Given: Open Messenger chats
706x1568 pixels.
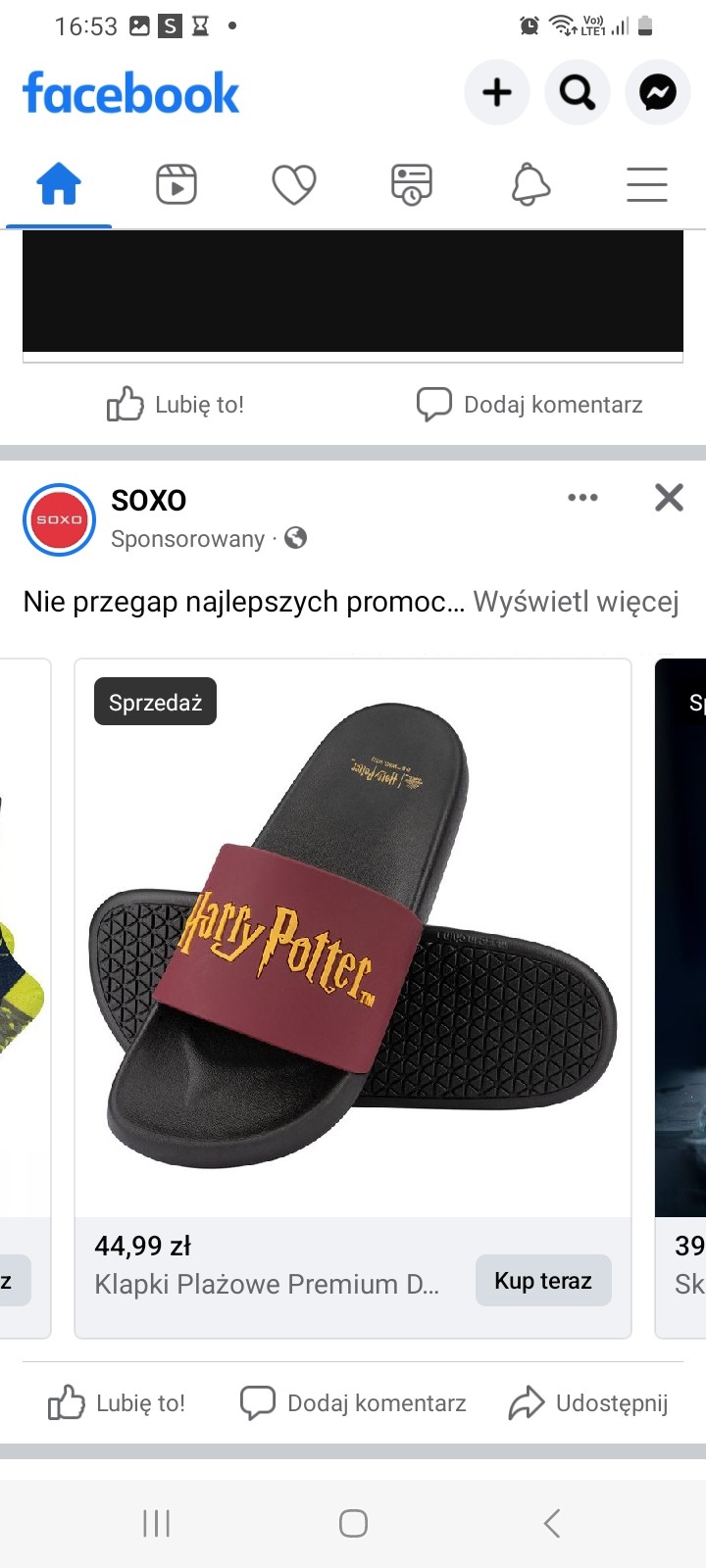Looking at the screenshot, I should tap(658, 93).
